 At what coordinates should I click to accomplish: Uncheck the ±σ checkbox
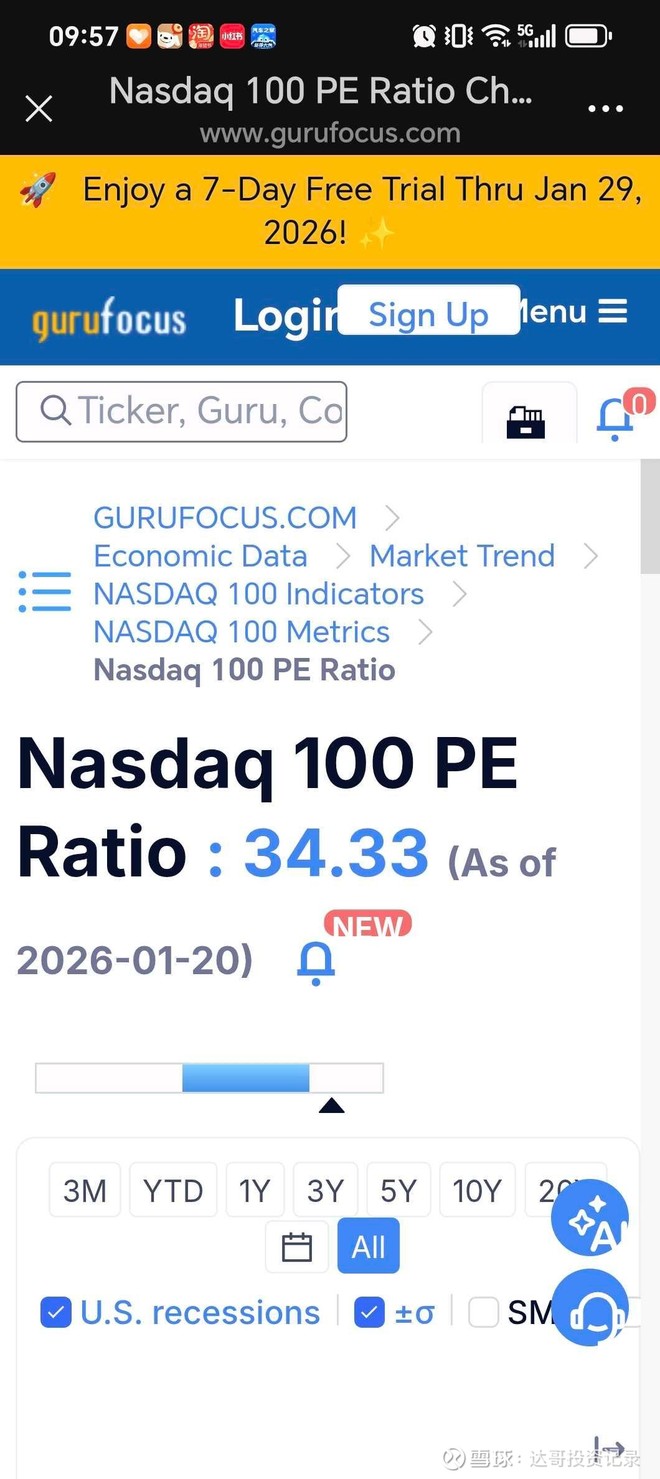pyautogui.click(x=370, y=1312)
